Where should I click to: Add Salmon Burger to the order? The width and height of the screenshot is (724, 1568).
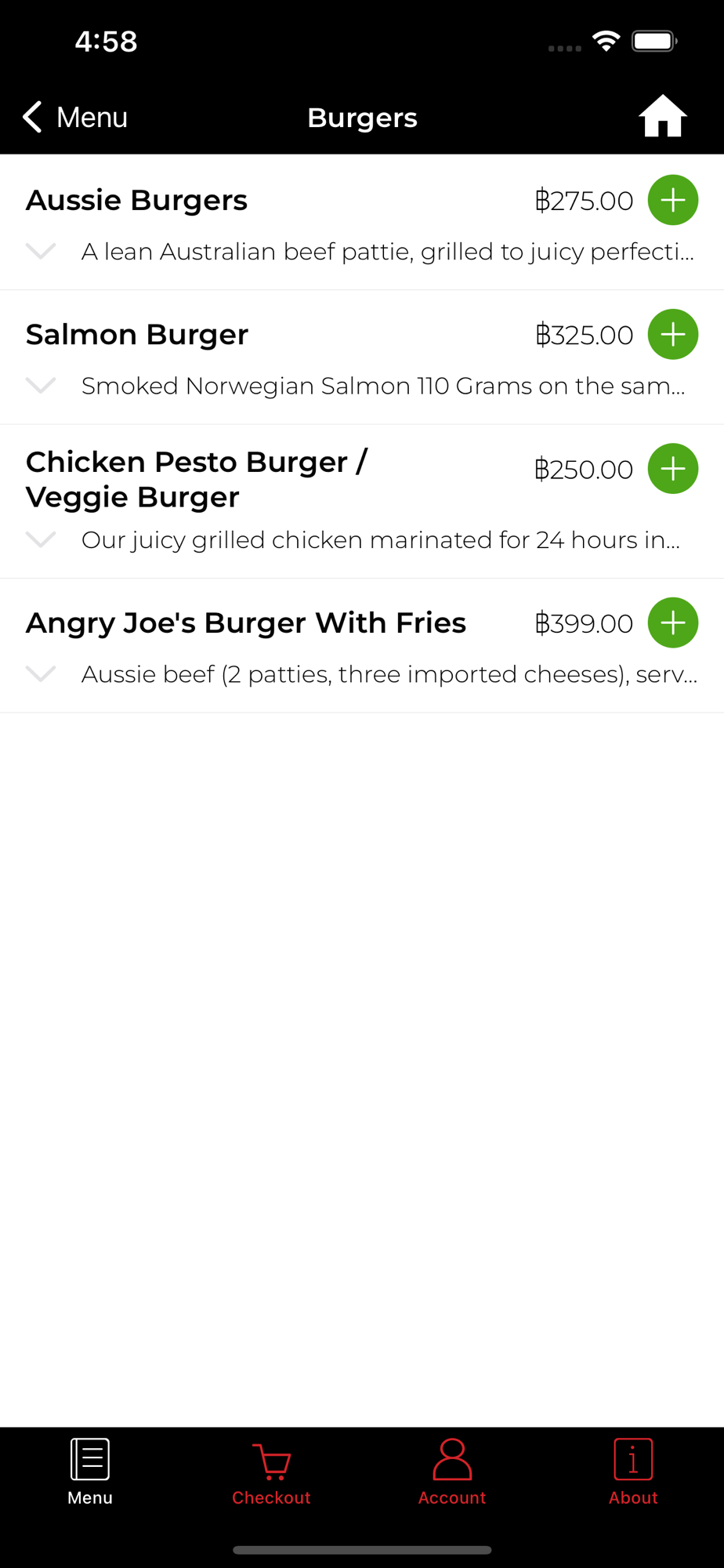click(x=672, y=335)
